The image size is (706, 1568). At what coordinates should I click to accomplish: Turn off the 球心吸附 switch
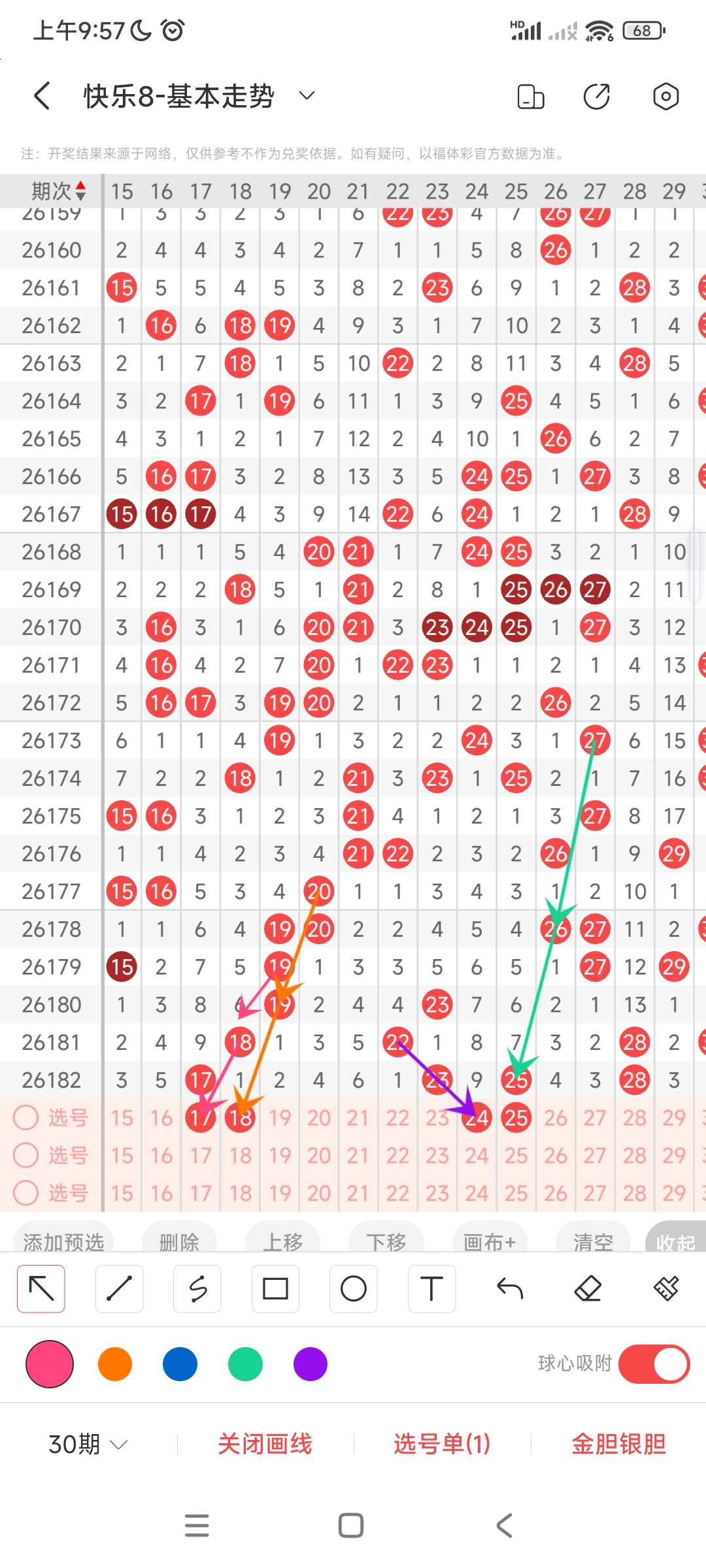[x=654, y=1364]
